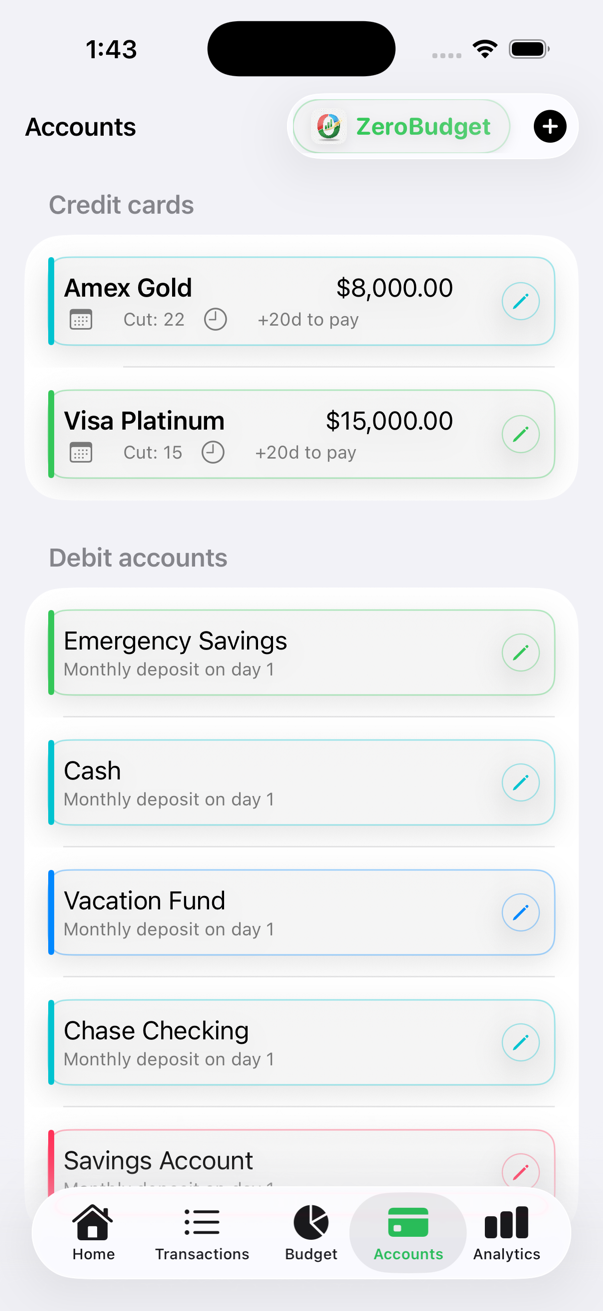This screenshot has width=603, height=1311.
Task: Edit the Visa Platinum card
Action: point(520,434)
